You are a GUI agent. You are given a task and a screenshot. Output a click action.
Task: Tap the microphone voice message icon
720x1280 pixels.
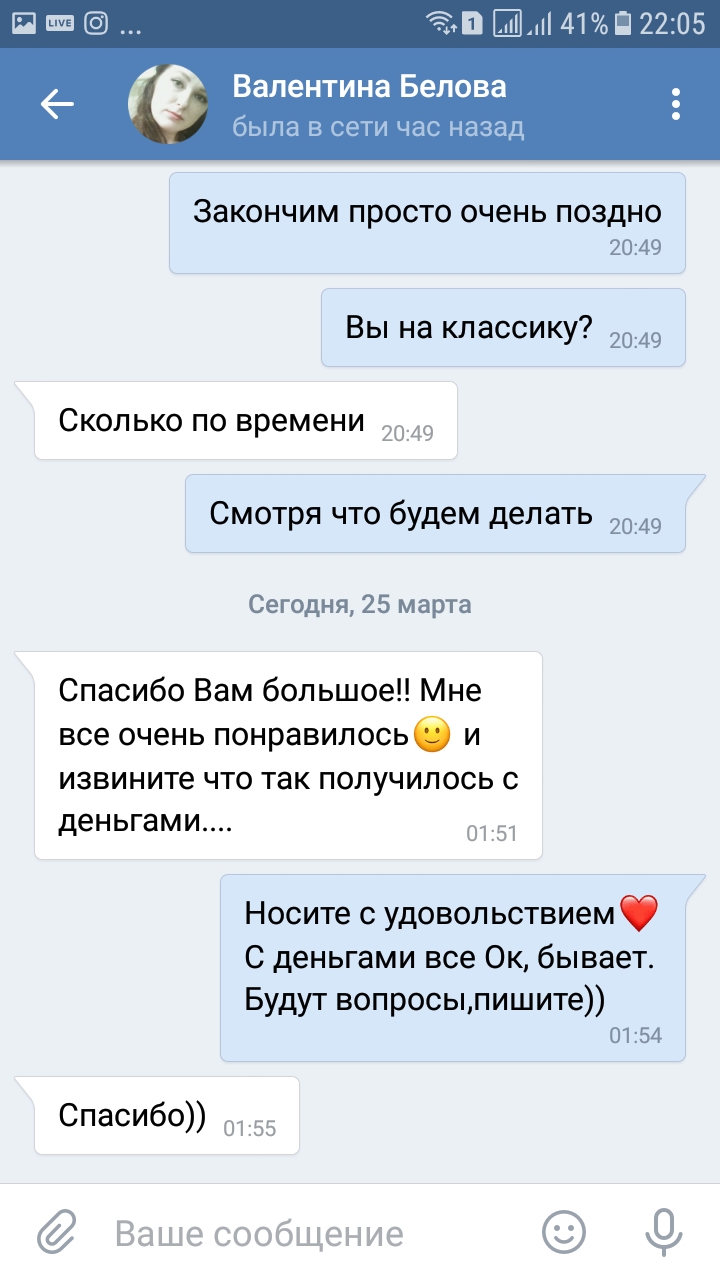click(663, 1232)
